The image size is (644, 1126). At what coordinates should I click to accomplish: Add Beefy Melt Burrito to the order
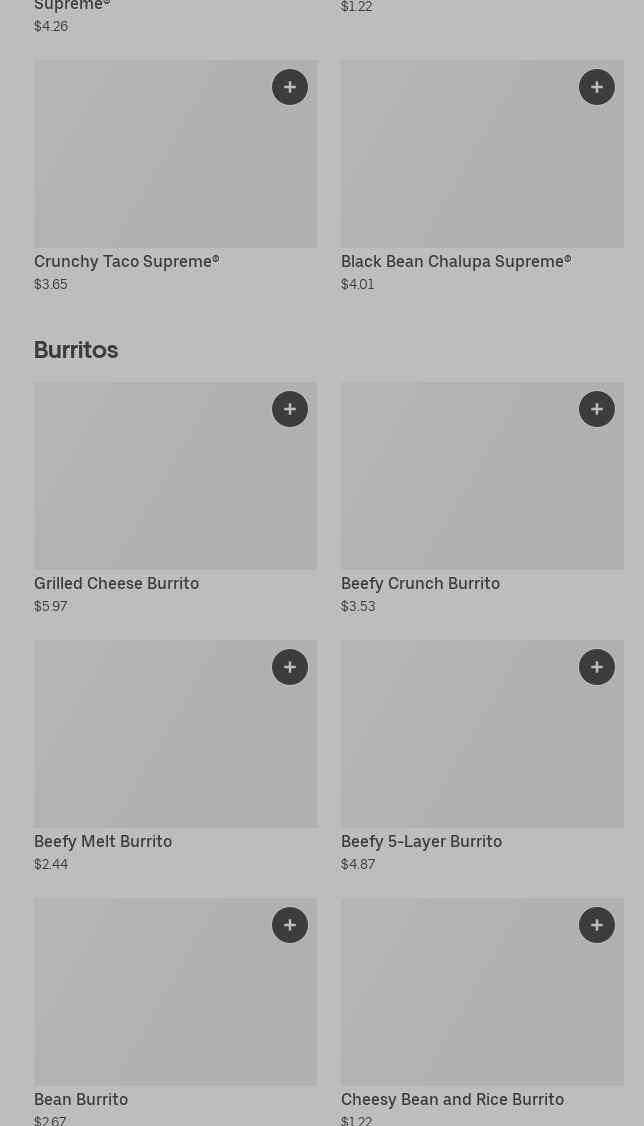(290, 667)
